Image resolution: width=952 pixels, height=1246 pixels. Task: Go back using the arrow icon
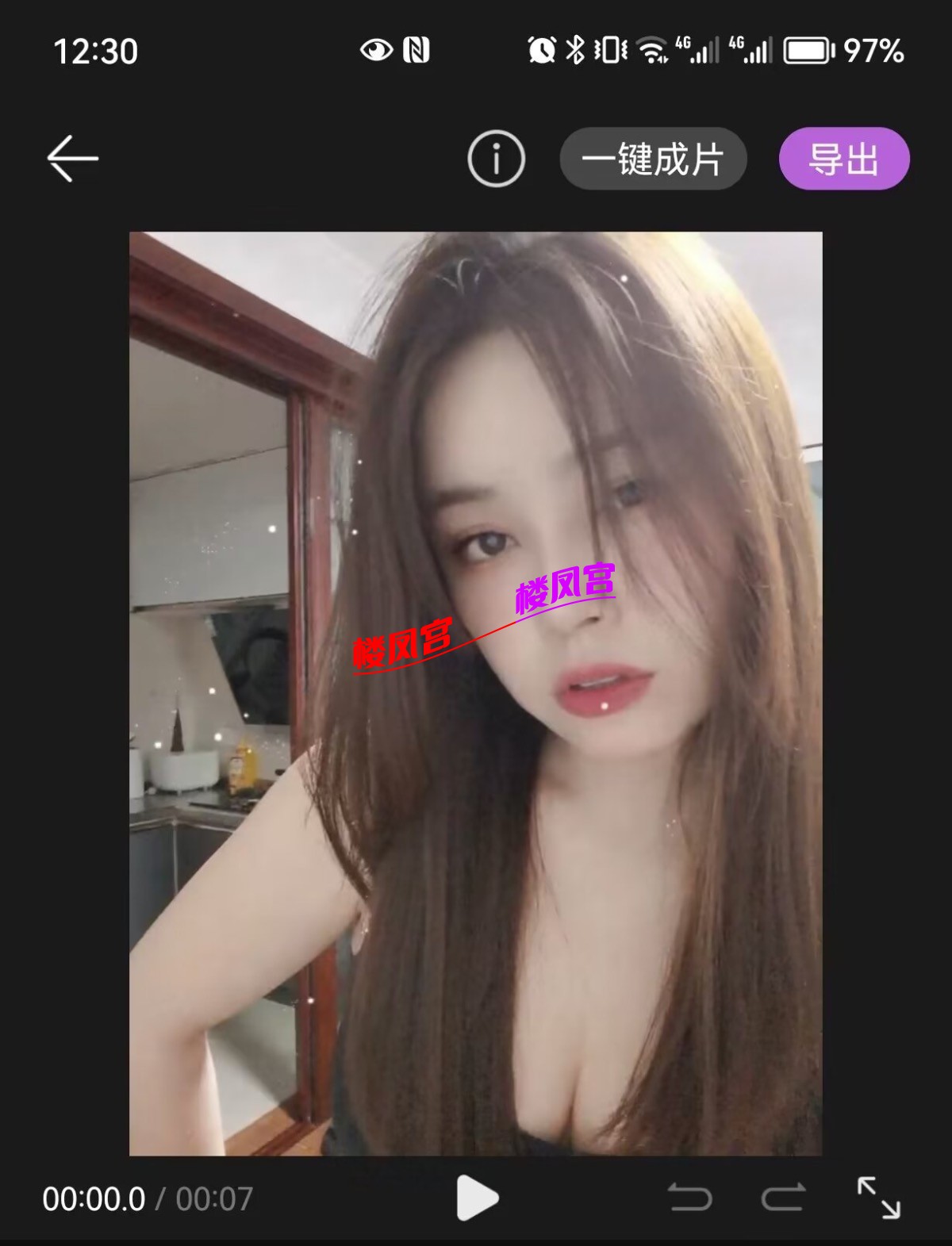pos(72,159)
